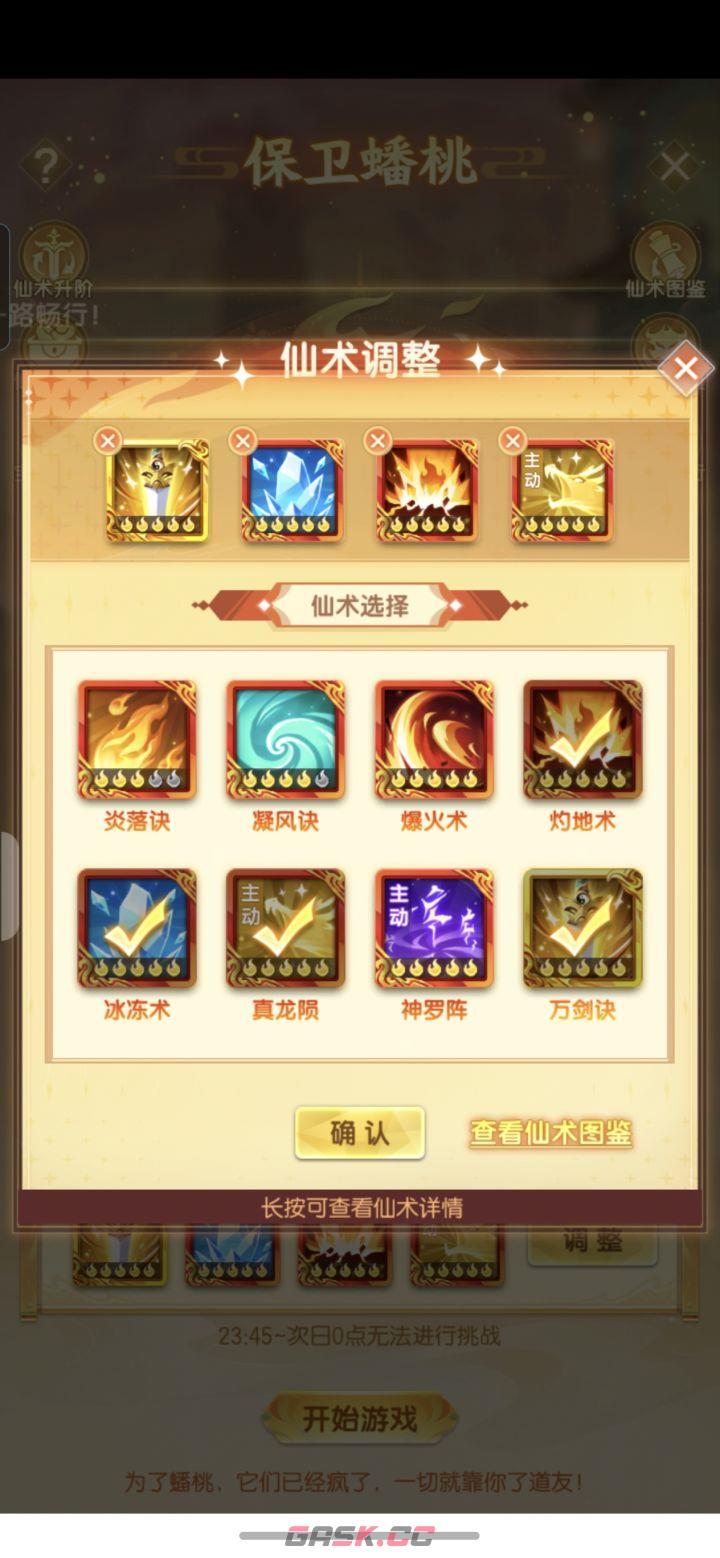Close the 仙术调整 dialog
The height and width of the screenshot is (1558, 720).
(x=686, y=368)
